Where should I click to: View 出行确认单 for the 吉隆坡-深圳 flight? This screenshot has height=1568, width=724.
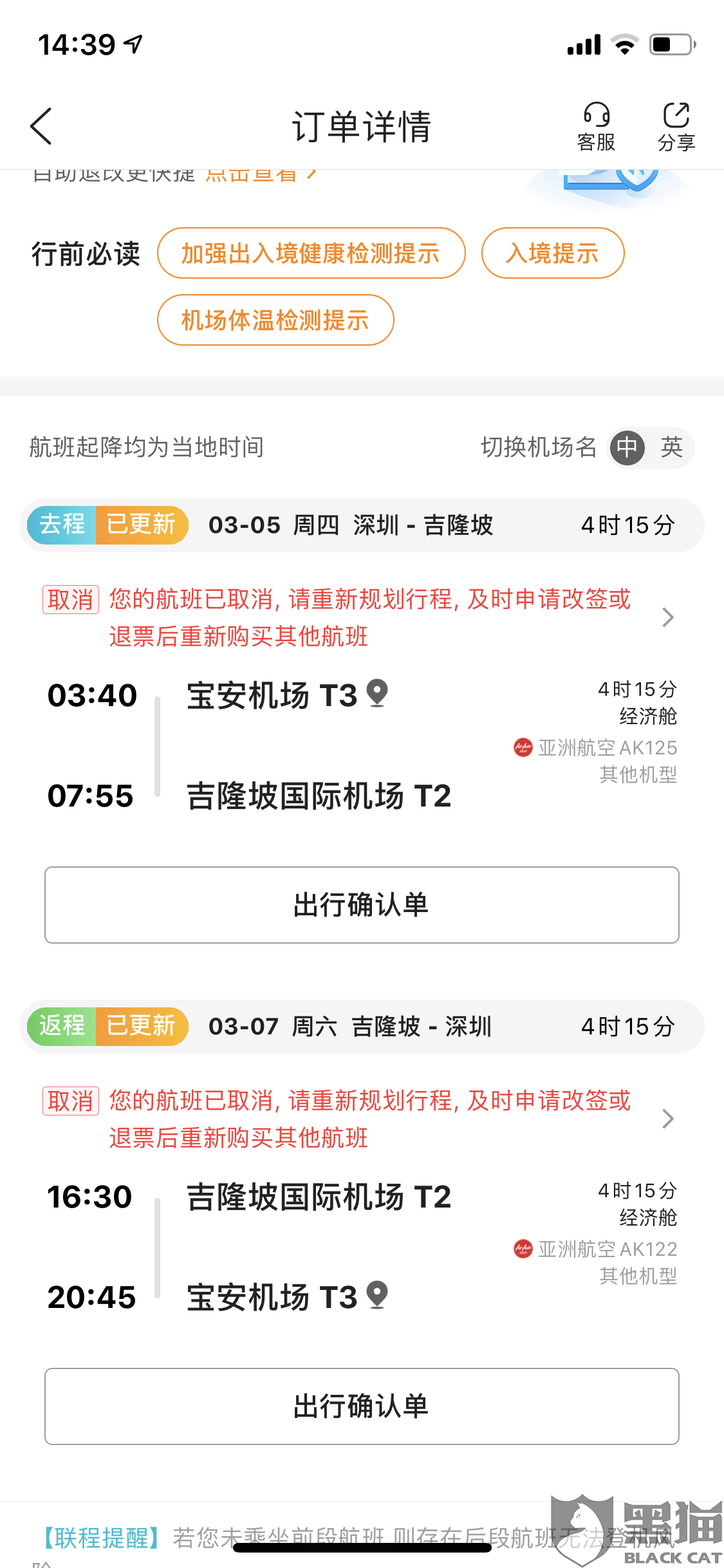362,1406
